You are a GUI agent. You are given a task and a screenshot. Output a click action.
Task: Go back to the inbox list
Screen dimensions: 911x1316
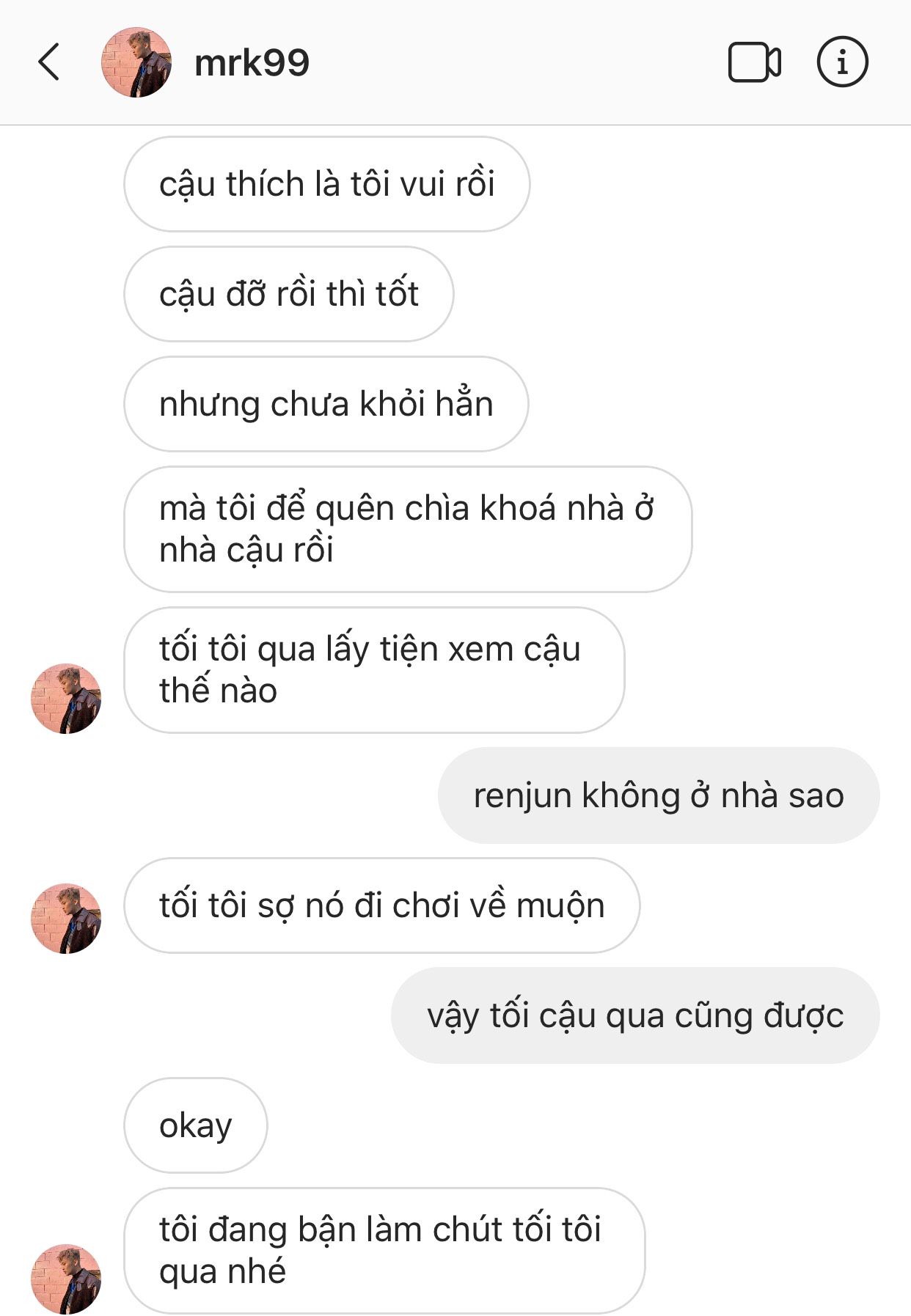pos(49,62)
